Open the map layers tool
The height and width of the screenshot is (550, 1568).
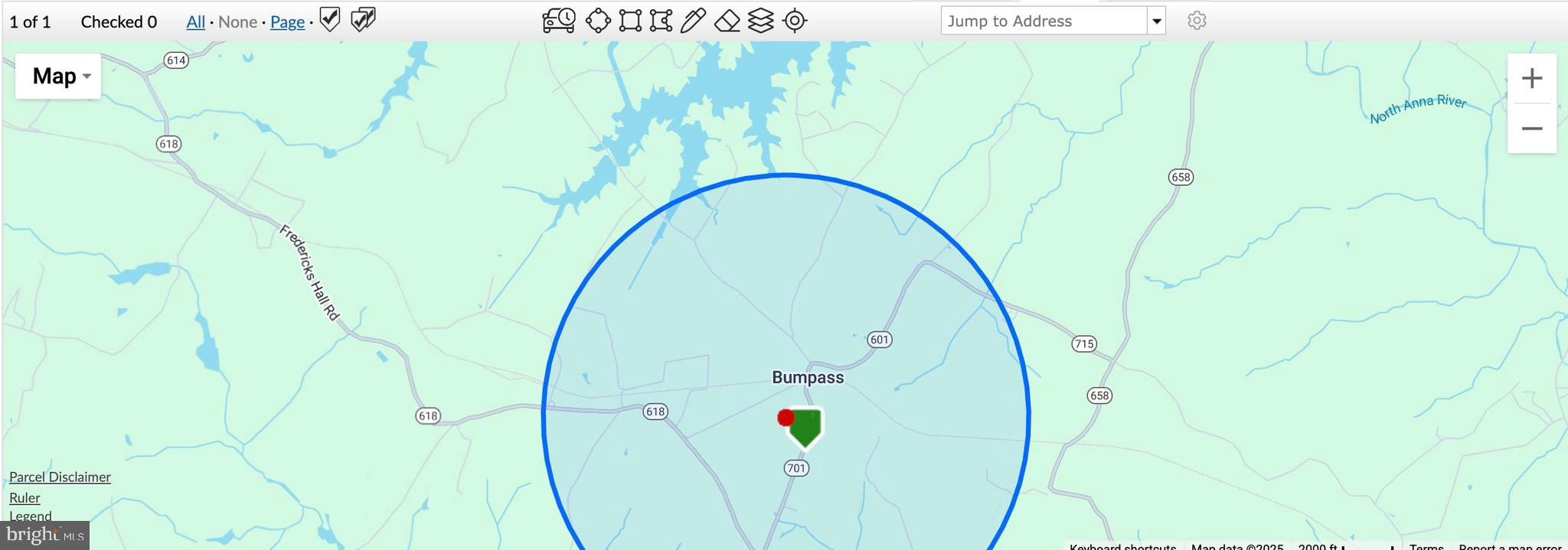760,21
